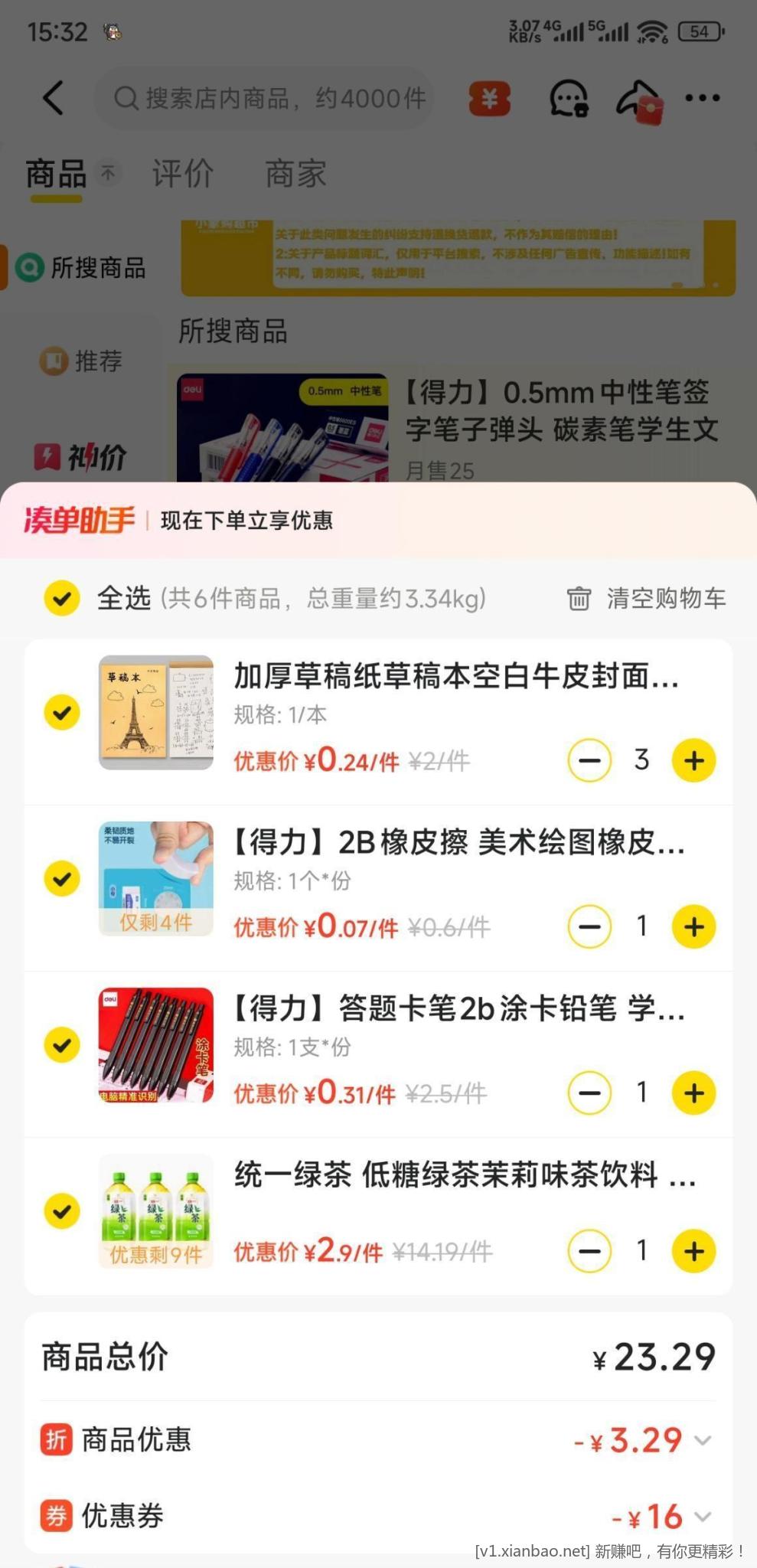Screen dimensions: 757x1568
Task: Toggle the 全选 select-all checkbox
Action: [x=62, y=598]
